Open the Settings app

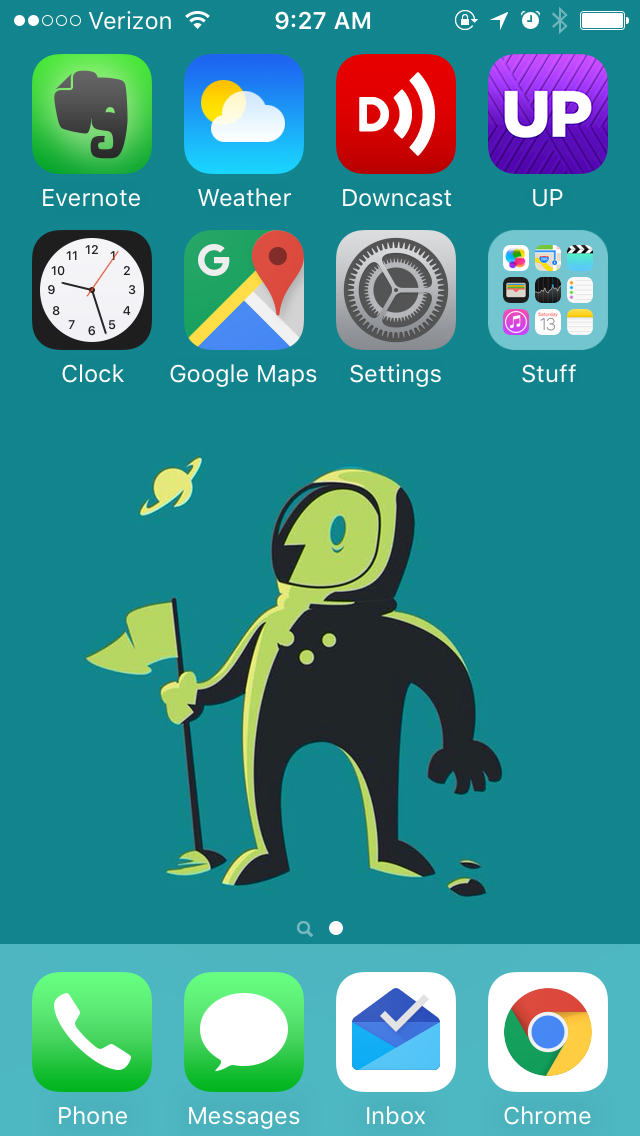(396, 290)
